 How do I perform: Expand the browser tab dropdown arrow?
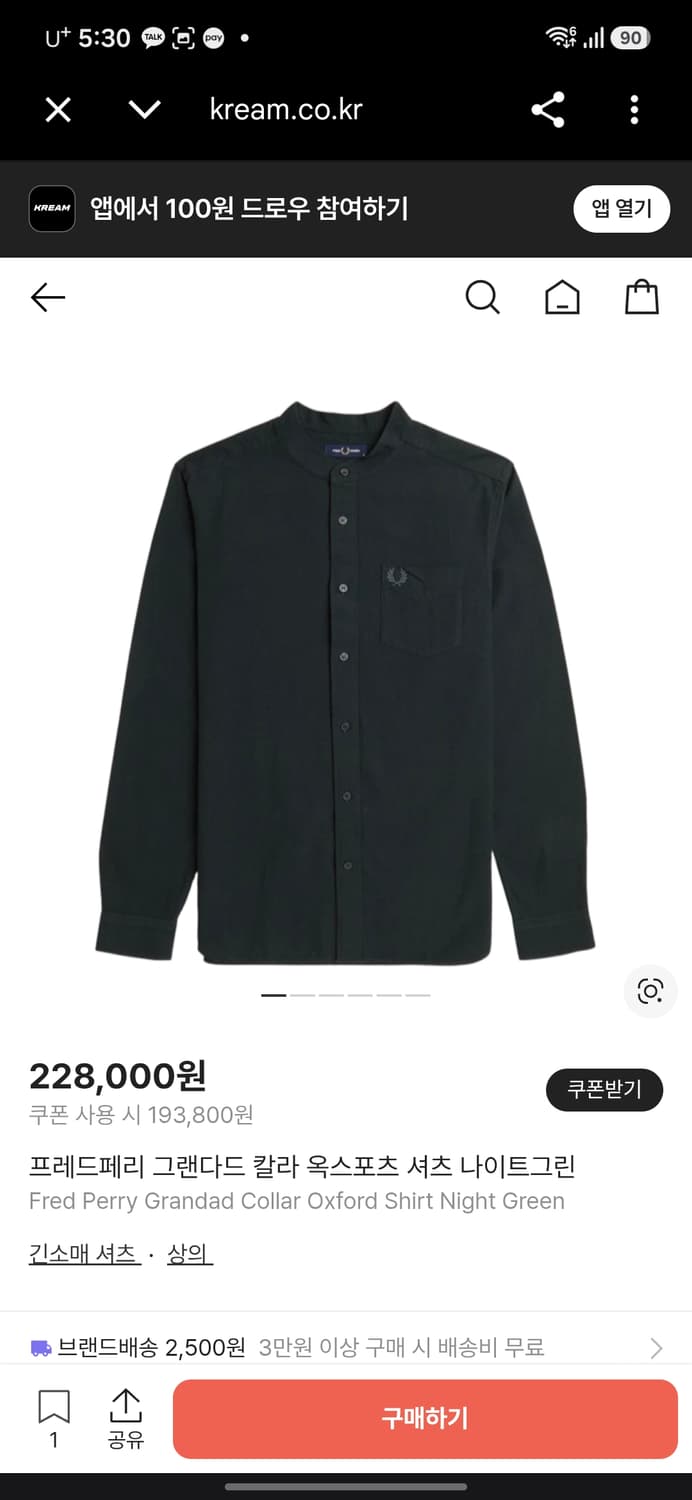pos(145,110)
